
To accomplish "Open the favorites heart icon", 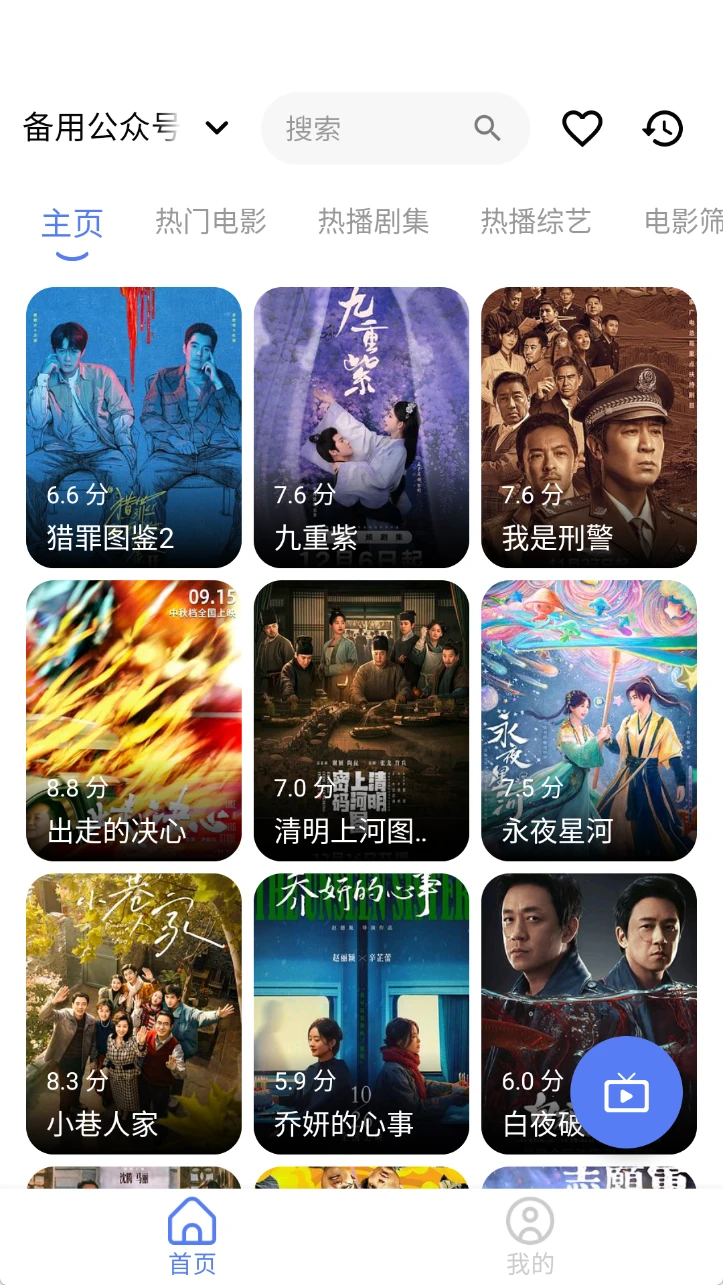I will 582,128.
